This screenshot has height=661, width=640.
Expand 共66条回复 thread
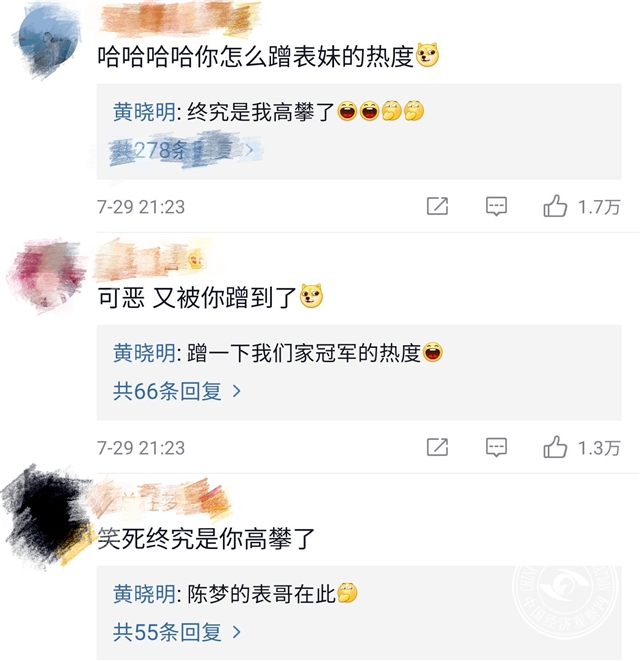point(177,391)
